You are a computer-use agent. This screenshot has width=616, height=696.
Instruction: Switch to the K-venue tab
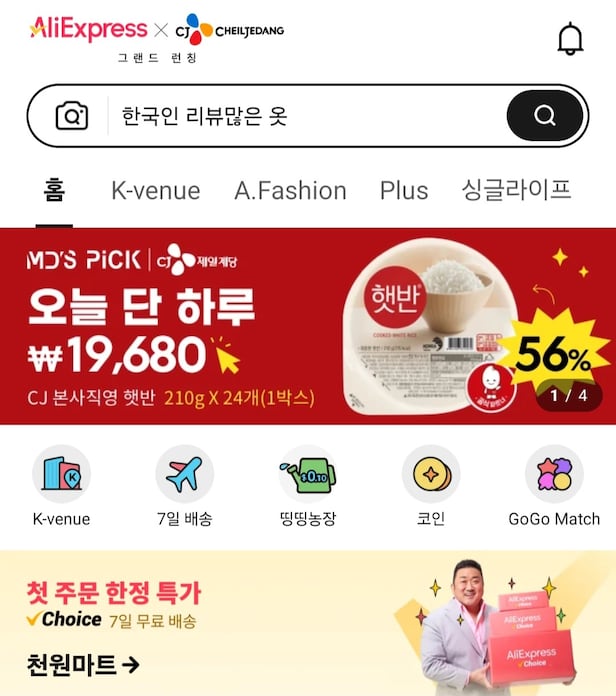(155, 190)
